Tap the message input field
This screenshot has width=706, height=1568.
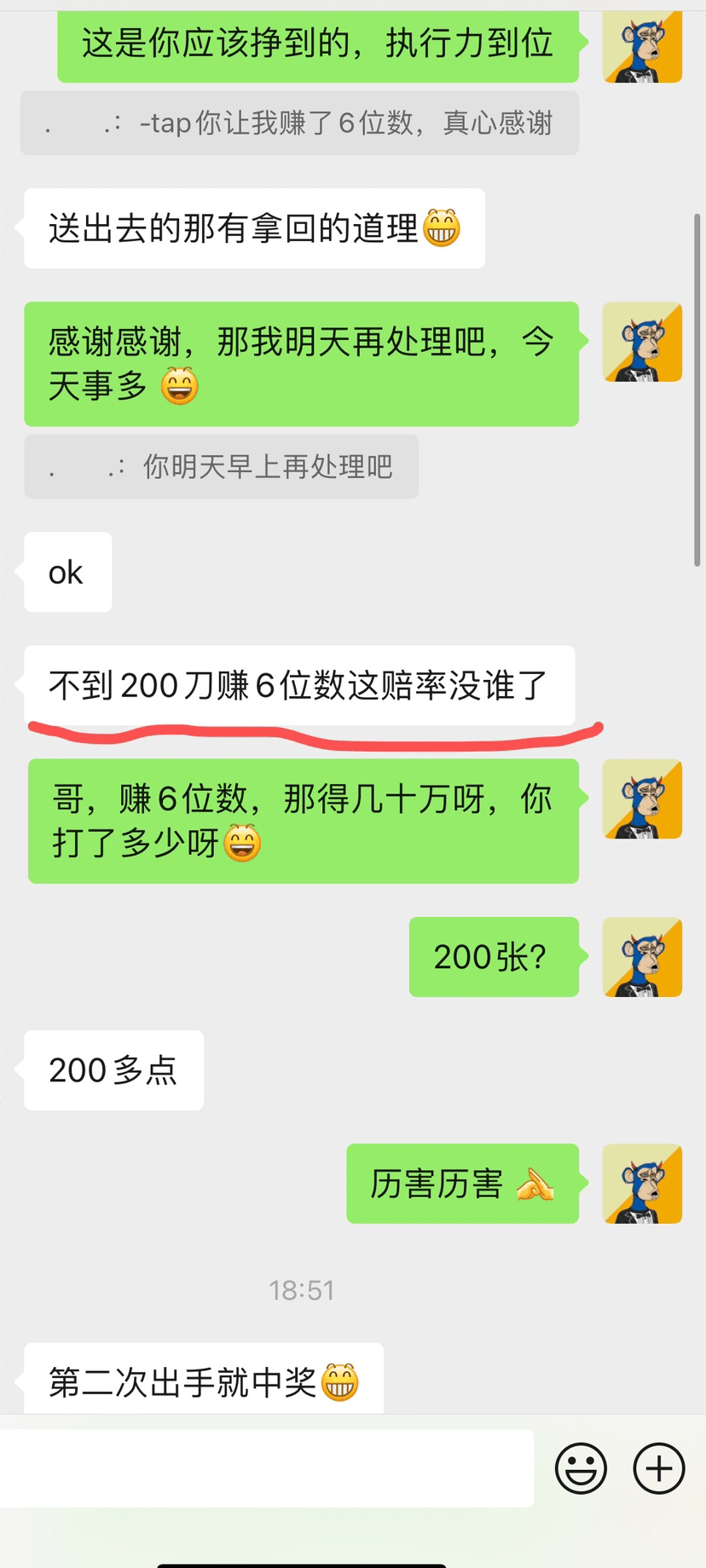click(x=266, y=1468)
